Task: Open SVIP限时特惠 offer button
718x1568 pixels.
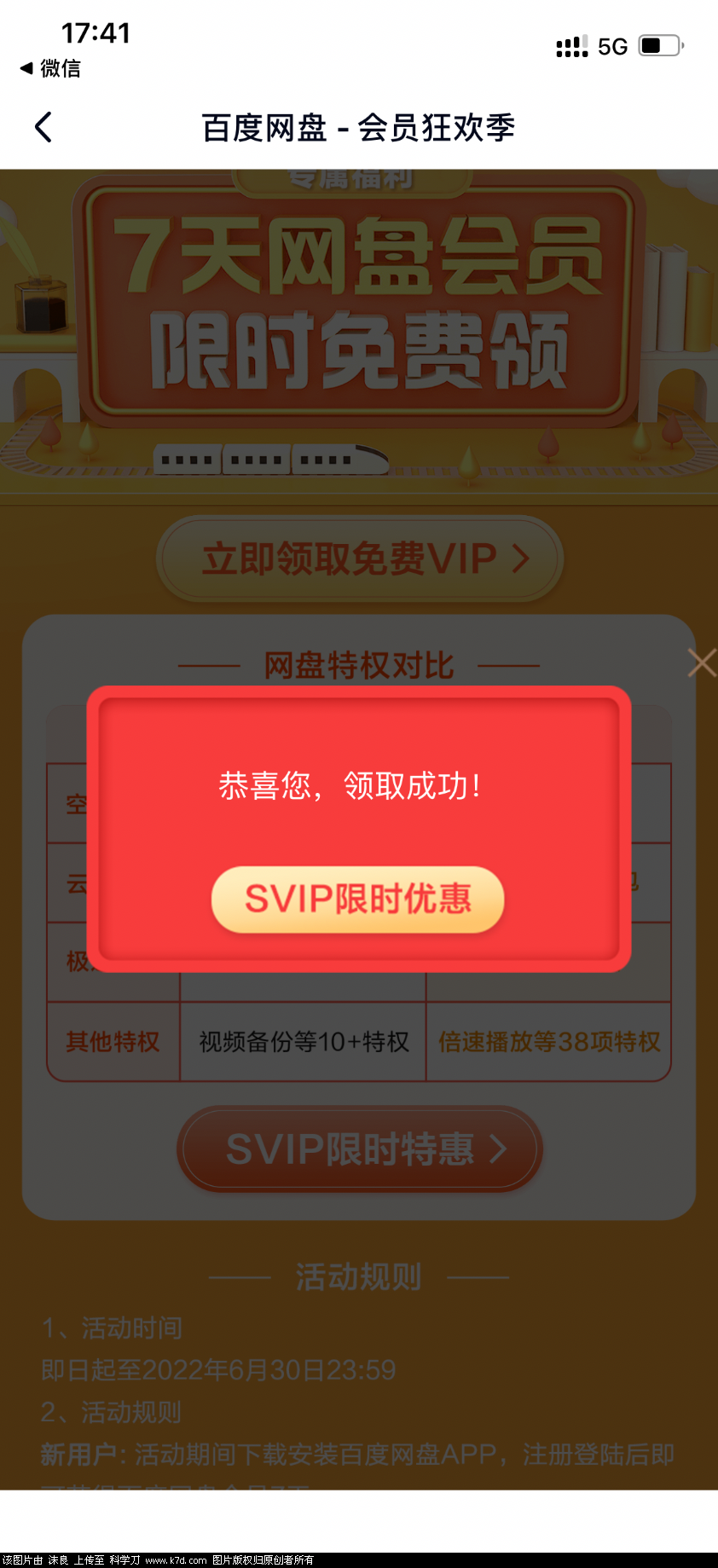Action: (360, 1149)
